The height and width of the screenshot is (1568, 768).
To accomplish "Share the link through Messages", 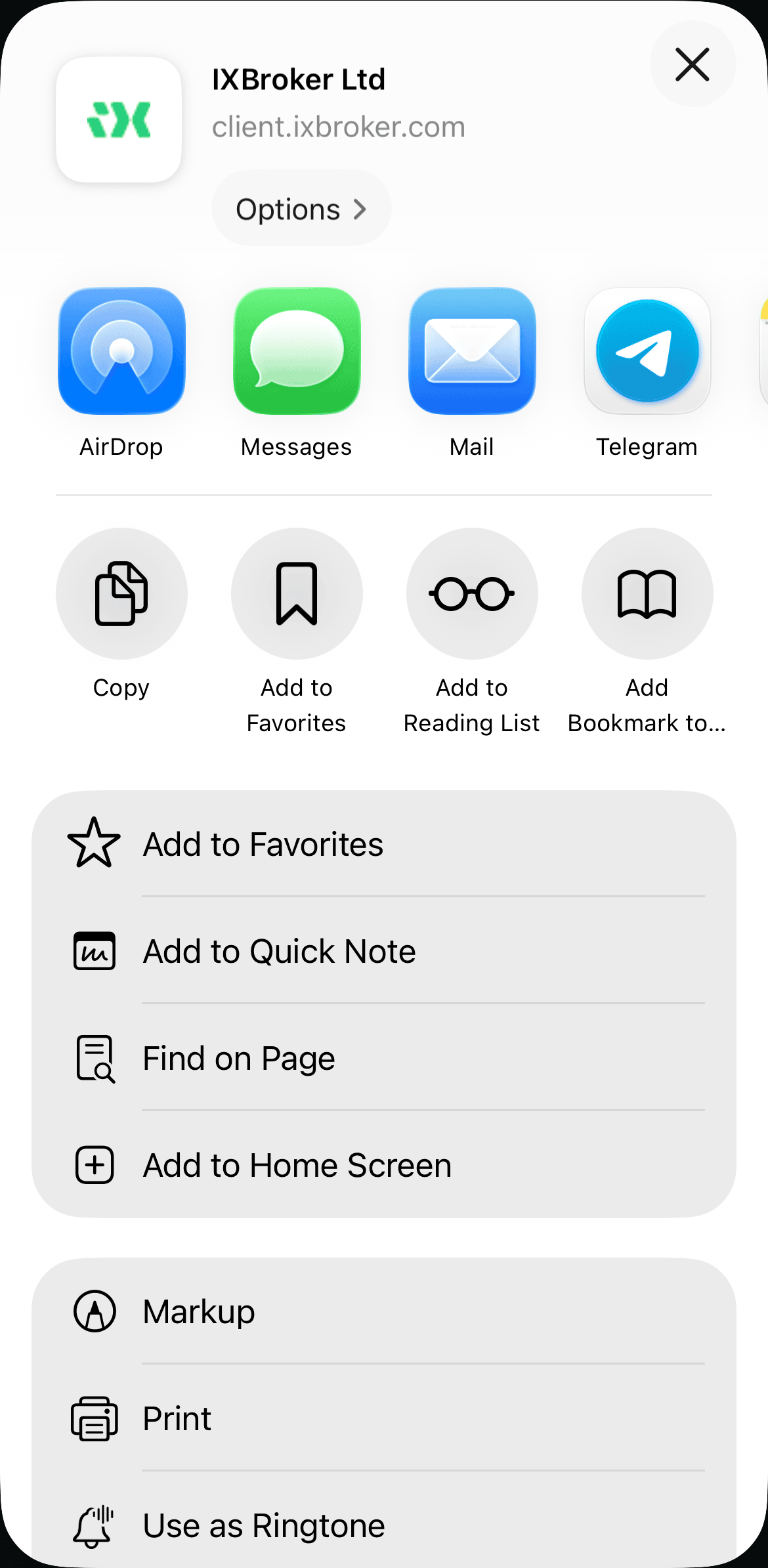I will point(297,351).
